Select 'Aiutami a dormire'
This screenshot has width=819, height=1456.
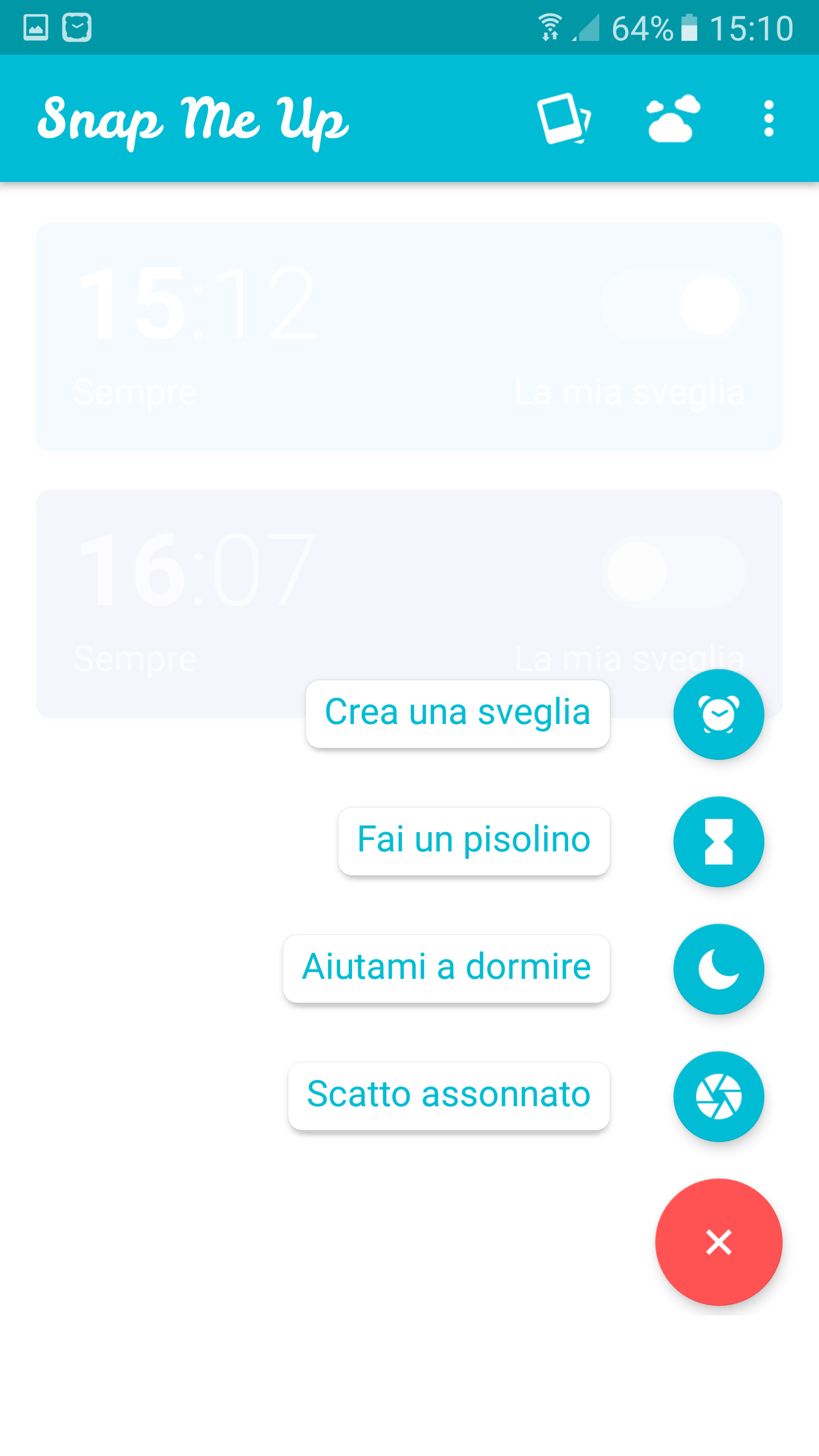[x=446, y=968]
